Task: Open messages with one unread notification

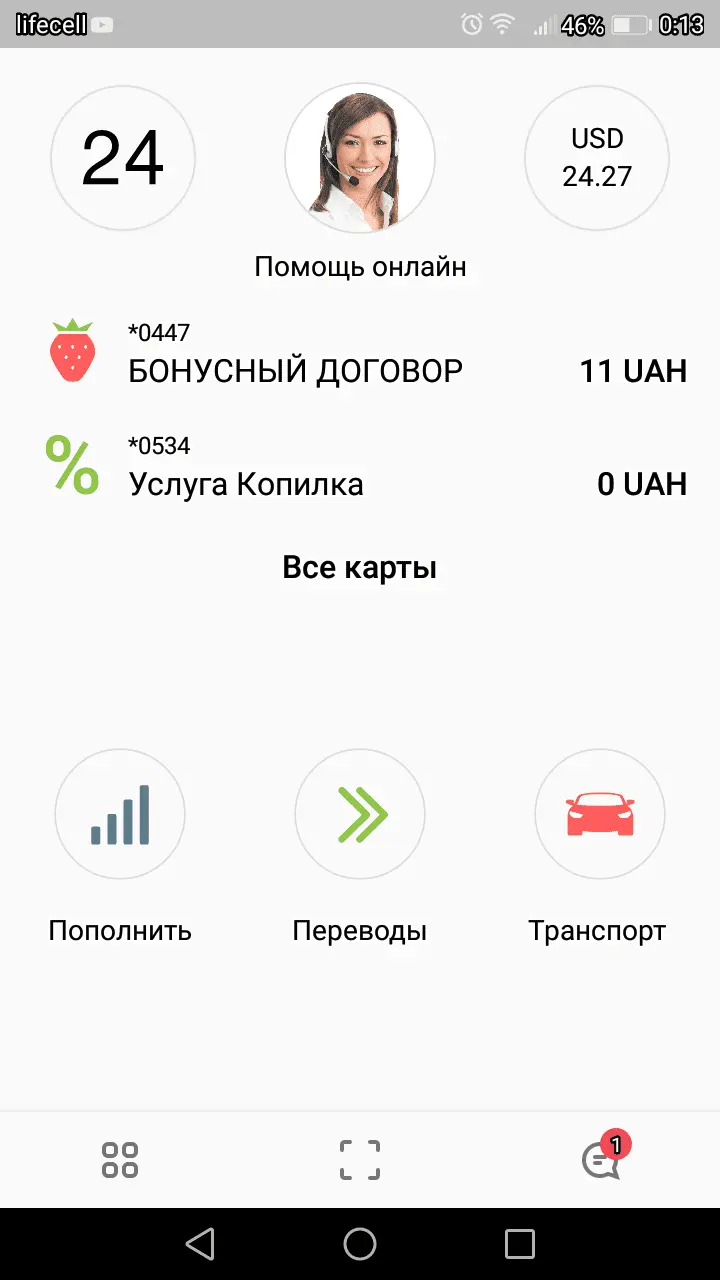Action: [601, 1160]
